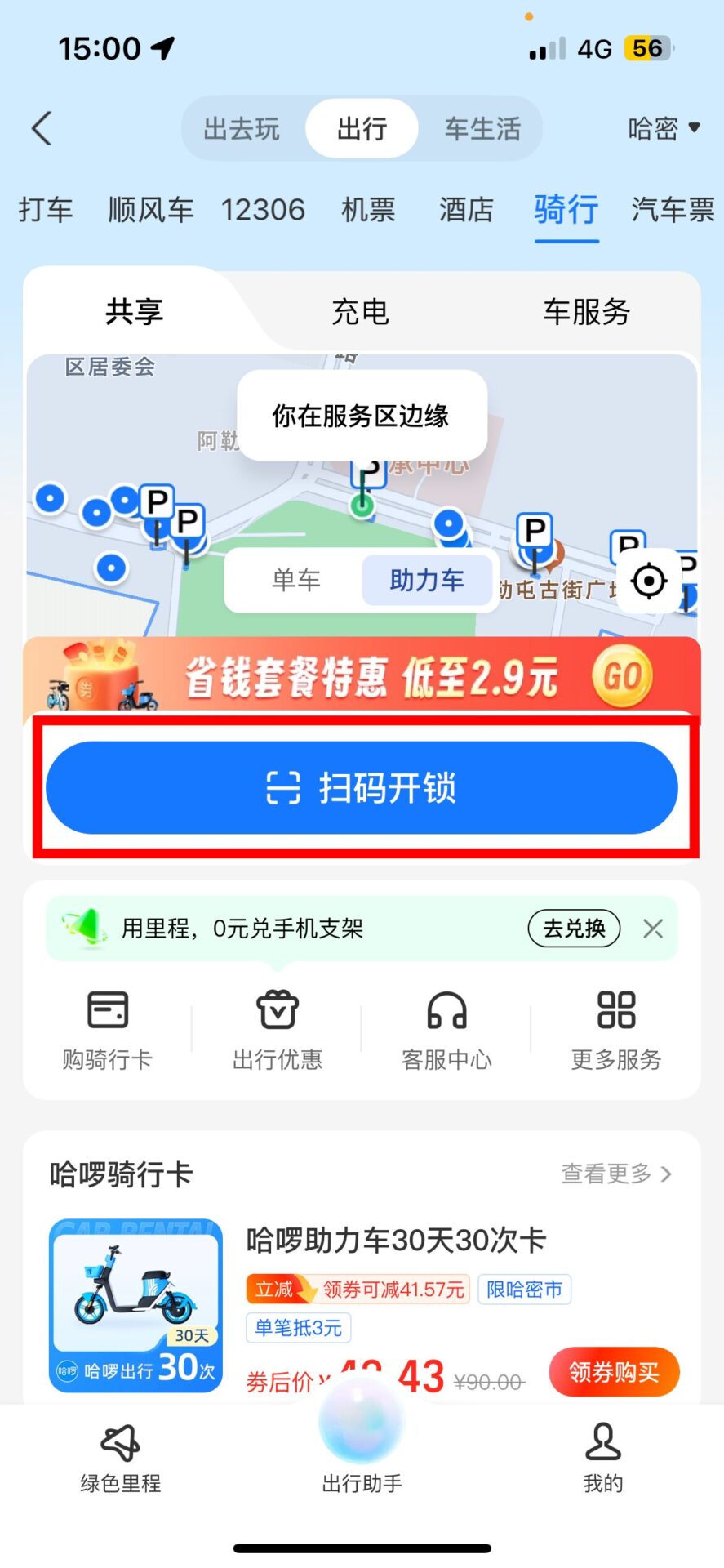
Task: Open the 省钱套餐特惠 GO banner
Action: (362, 676)
